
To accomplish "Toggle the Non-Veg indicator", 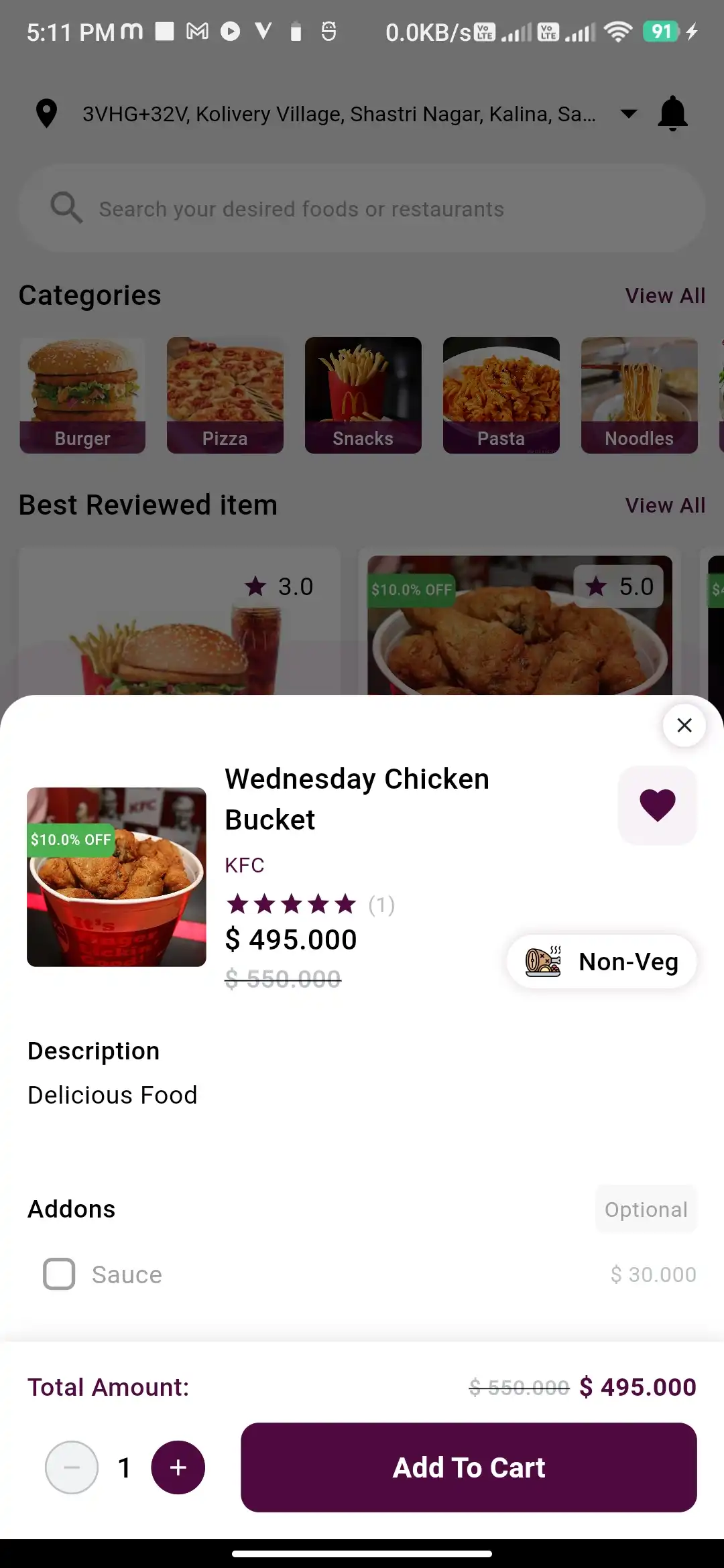I will click(x=601, y=961).
